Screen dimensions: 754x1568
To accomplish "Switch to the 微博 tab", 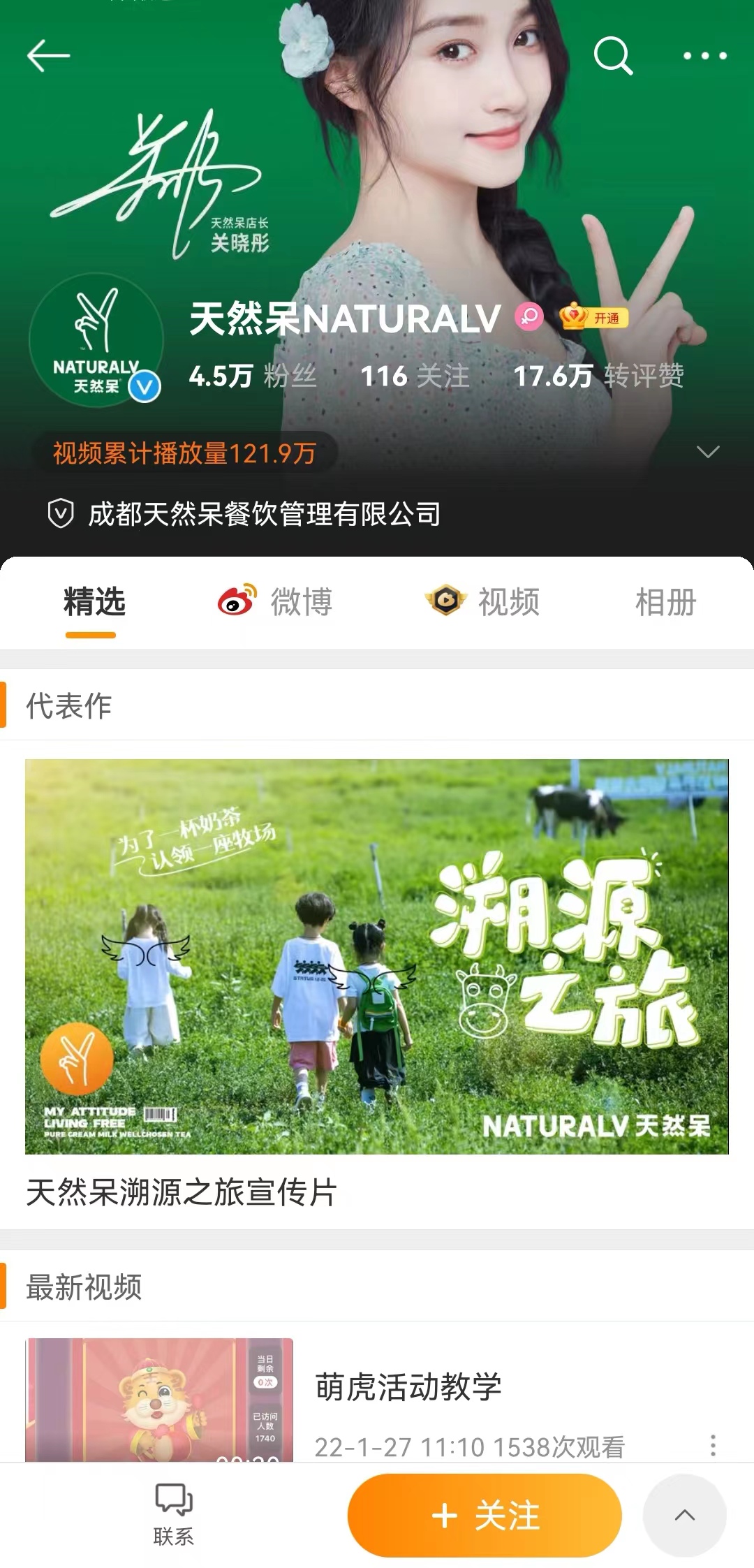I will pos(276,602).
